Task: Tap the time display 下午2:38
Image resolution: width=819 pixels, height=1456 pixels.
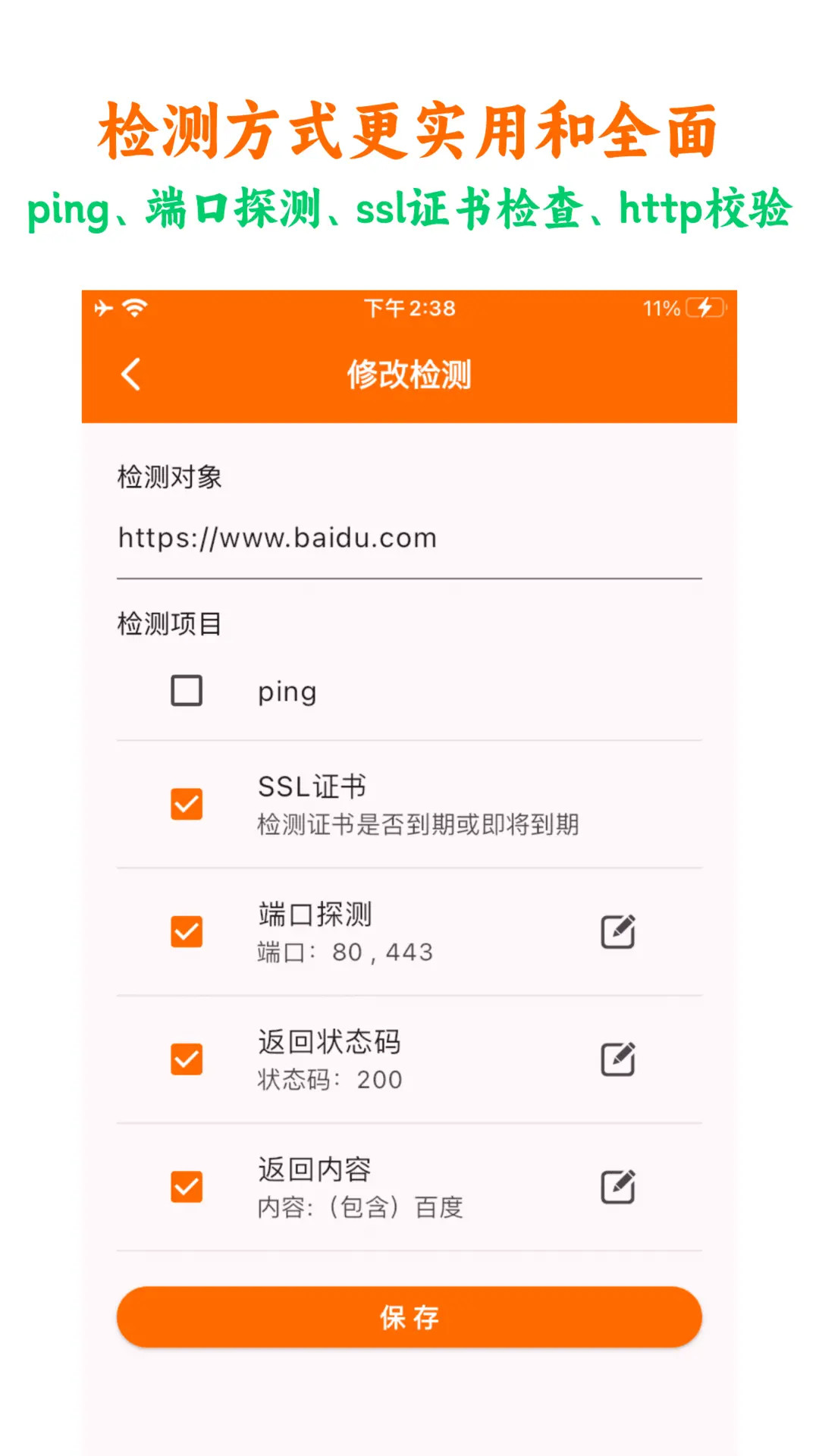Action: tap(409, 308)
